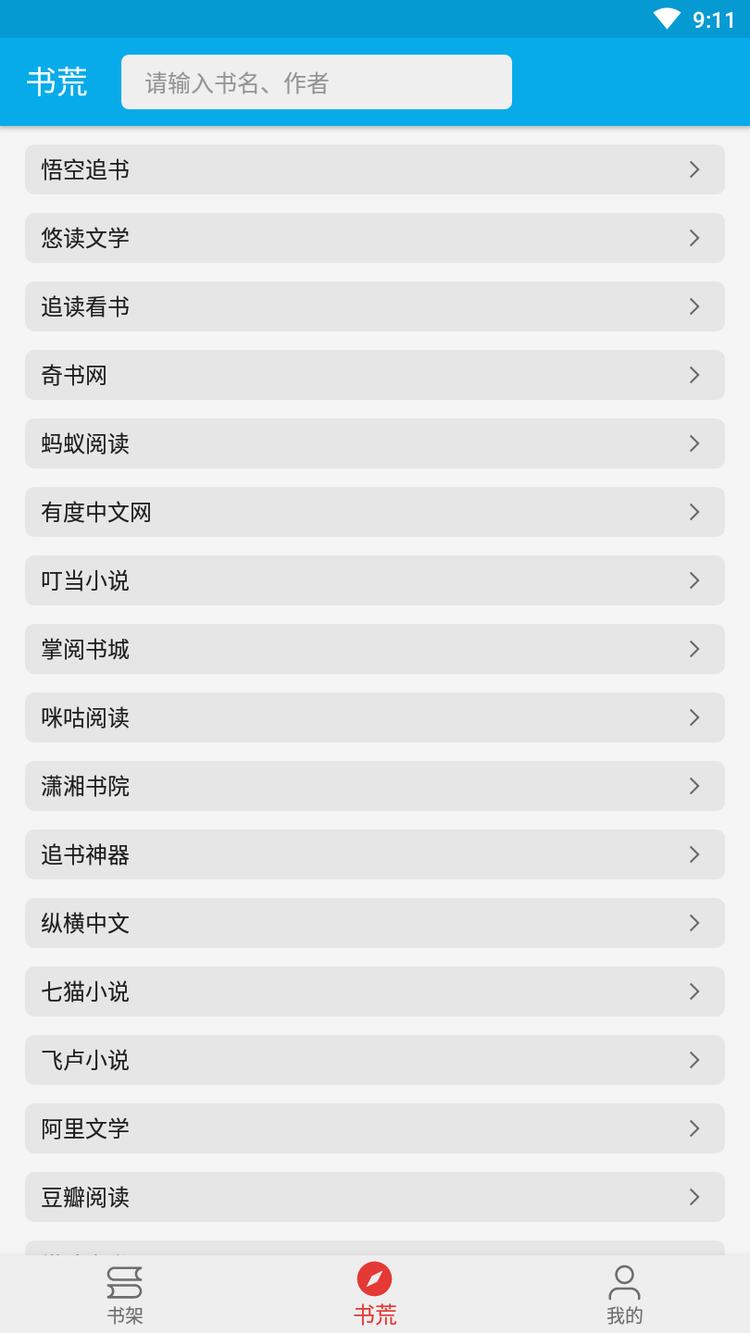This screenshot has height=1333, width=750.
Task: Tap the book name and author search field
Action: coord(316,82)
